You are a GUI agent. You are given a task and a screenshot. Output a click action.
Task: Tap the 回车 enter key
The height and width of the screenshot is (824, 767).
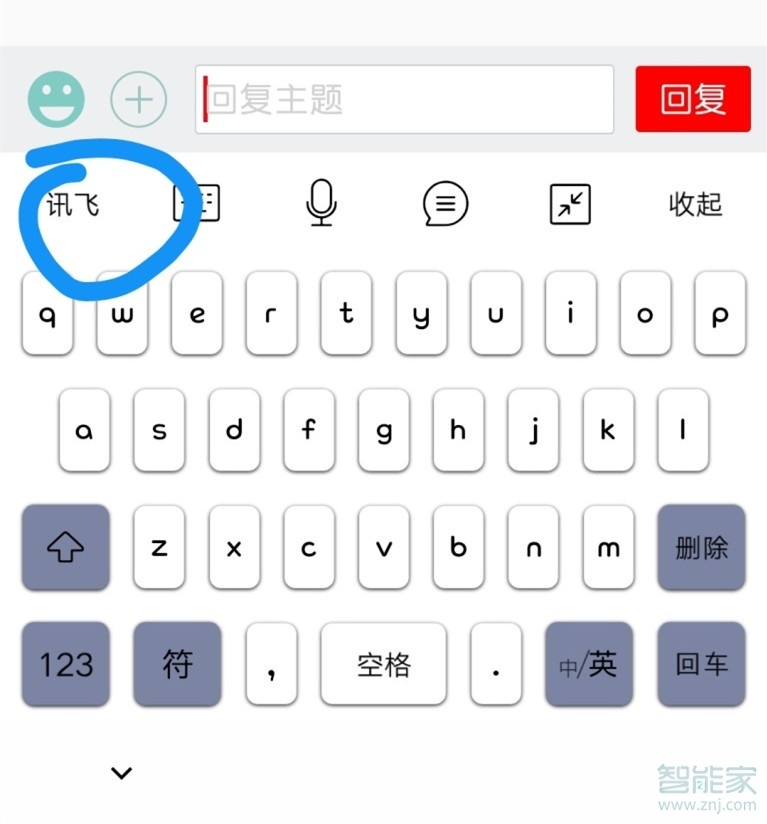701,664
